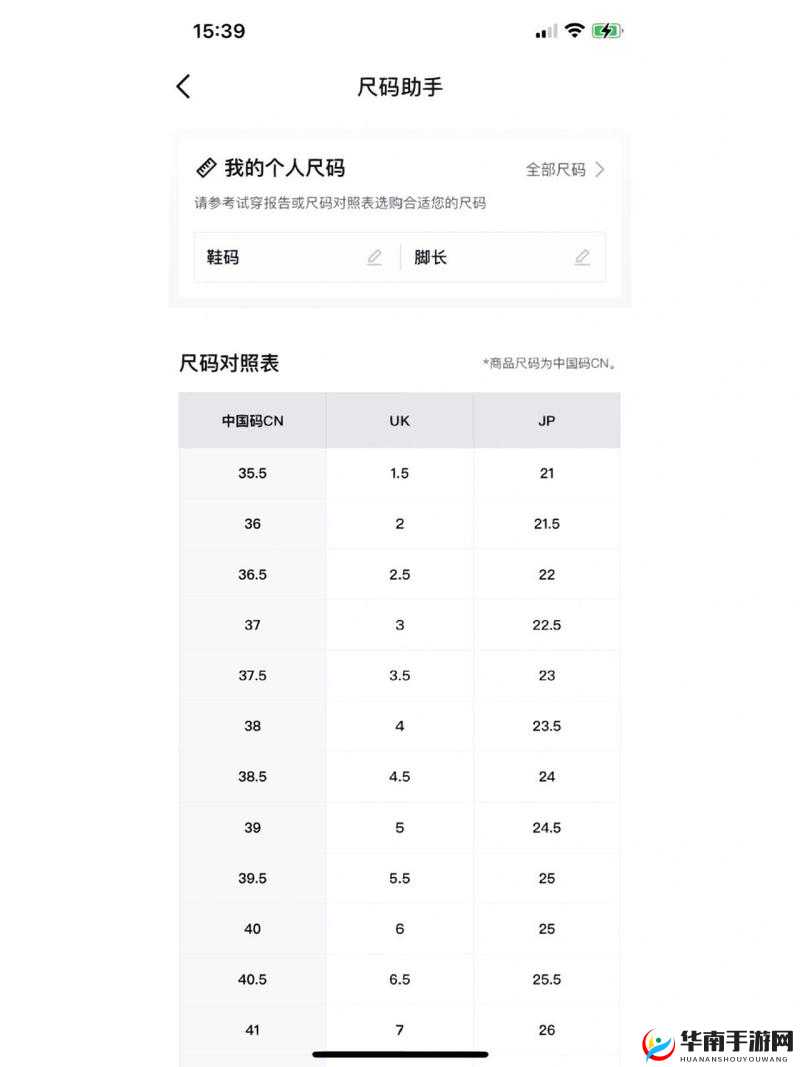Select the JP column header
The width and height of the screenshot is (800, 1067).
click(x=546, y=420)
